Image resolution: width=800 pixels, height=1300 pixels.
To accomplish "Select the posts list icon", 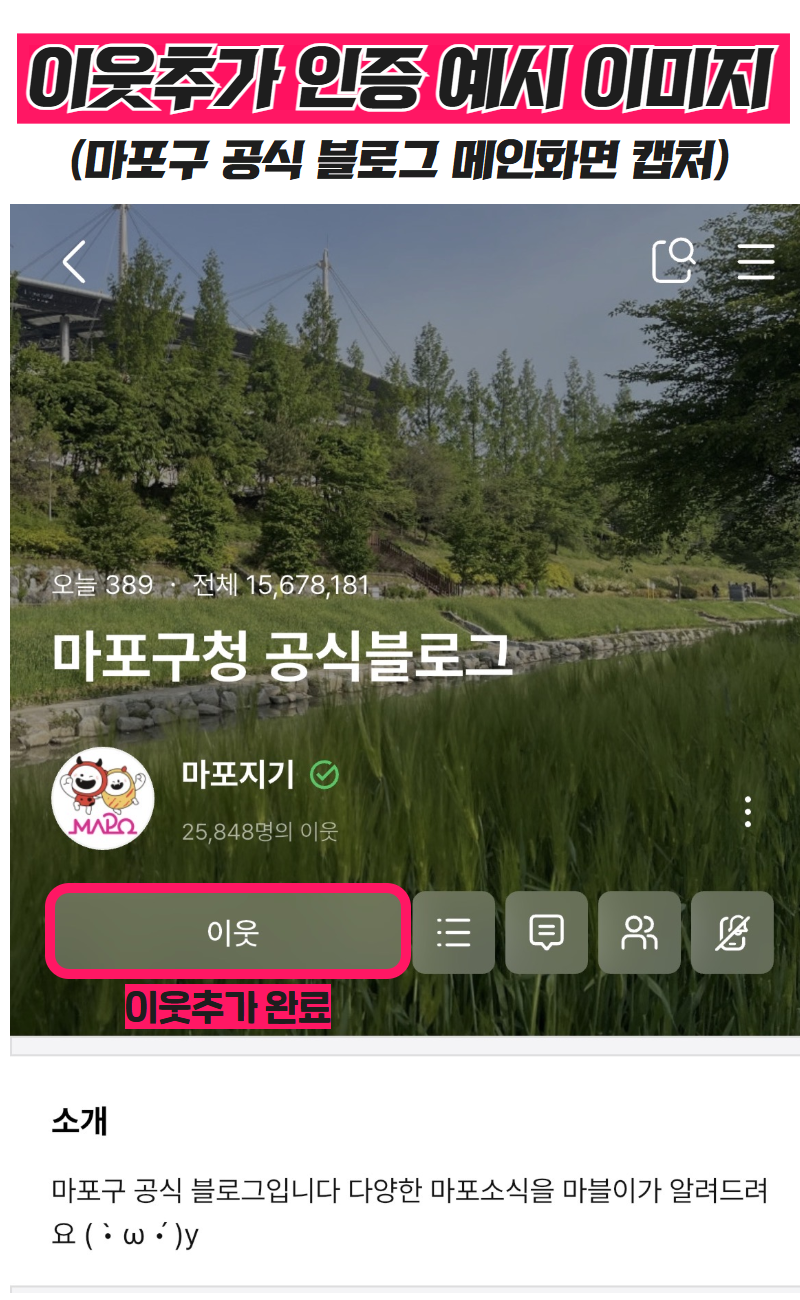I will click(x=453, y=933).
